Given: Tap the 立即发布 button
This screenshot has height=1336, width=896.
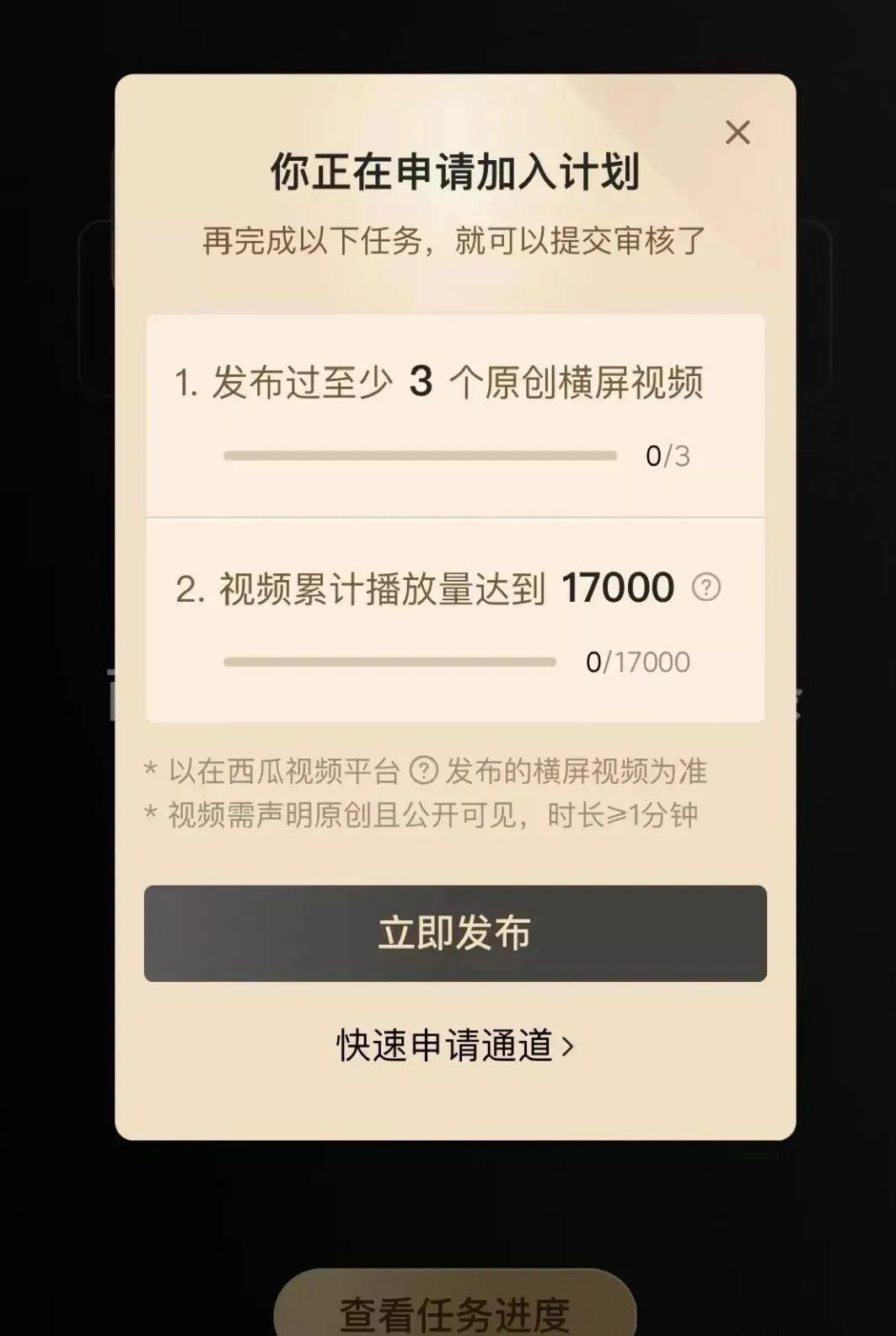Looking at the screenshot, I should pos(455,933).
